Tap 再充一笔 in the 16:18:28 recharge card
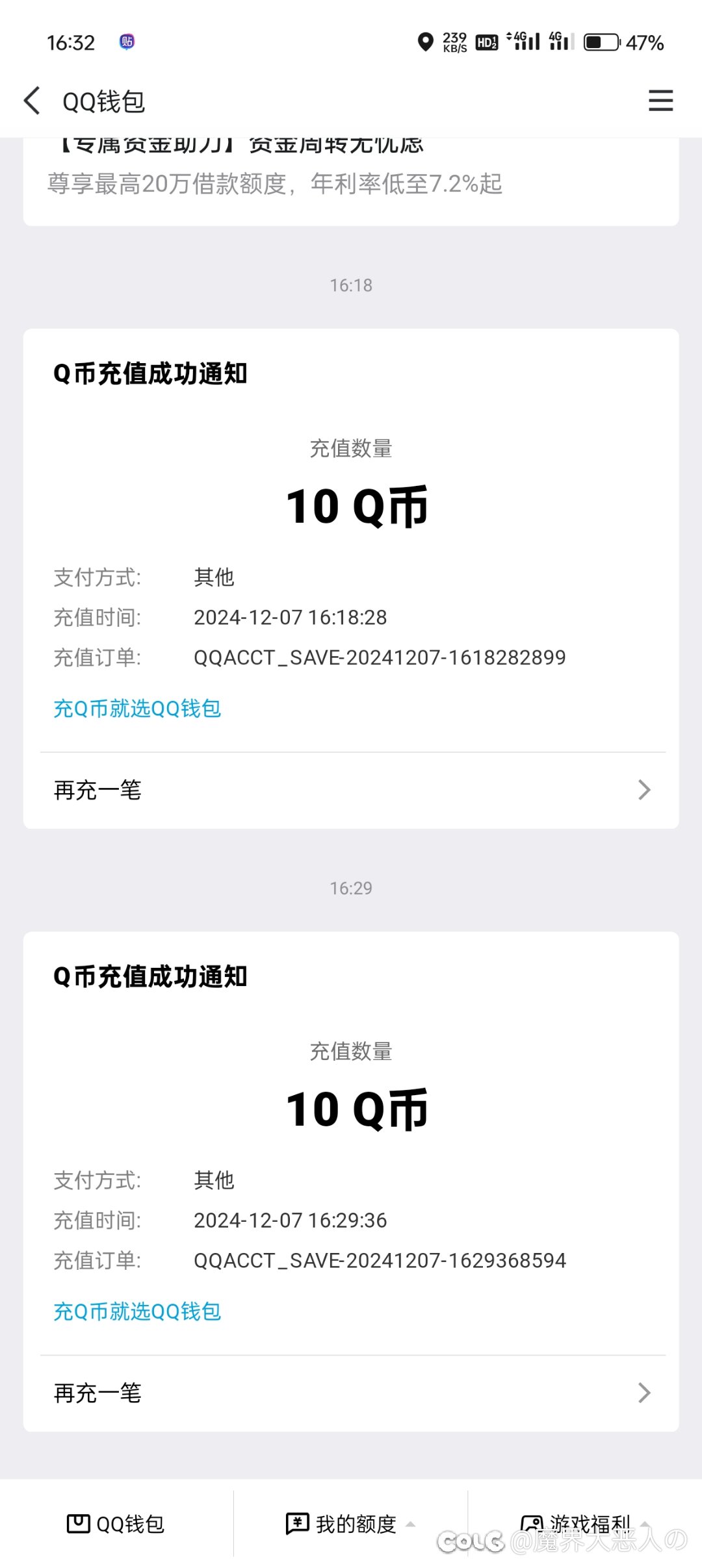Image resolution: width=702 pixels, height=1568 pixels. click(x=351, y=790)
